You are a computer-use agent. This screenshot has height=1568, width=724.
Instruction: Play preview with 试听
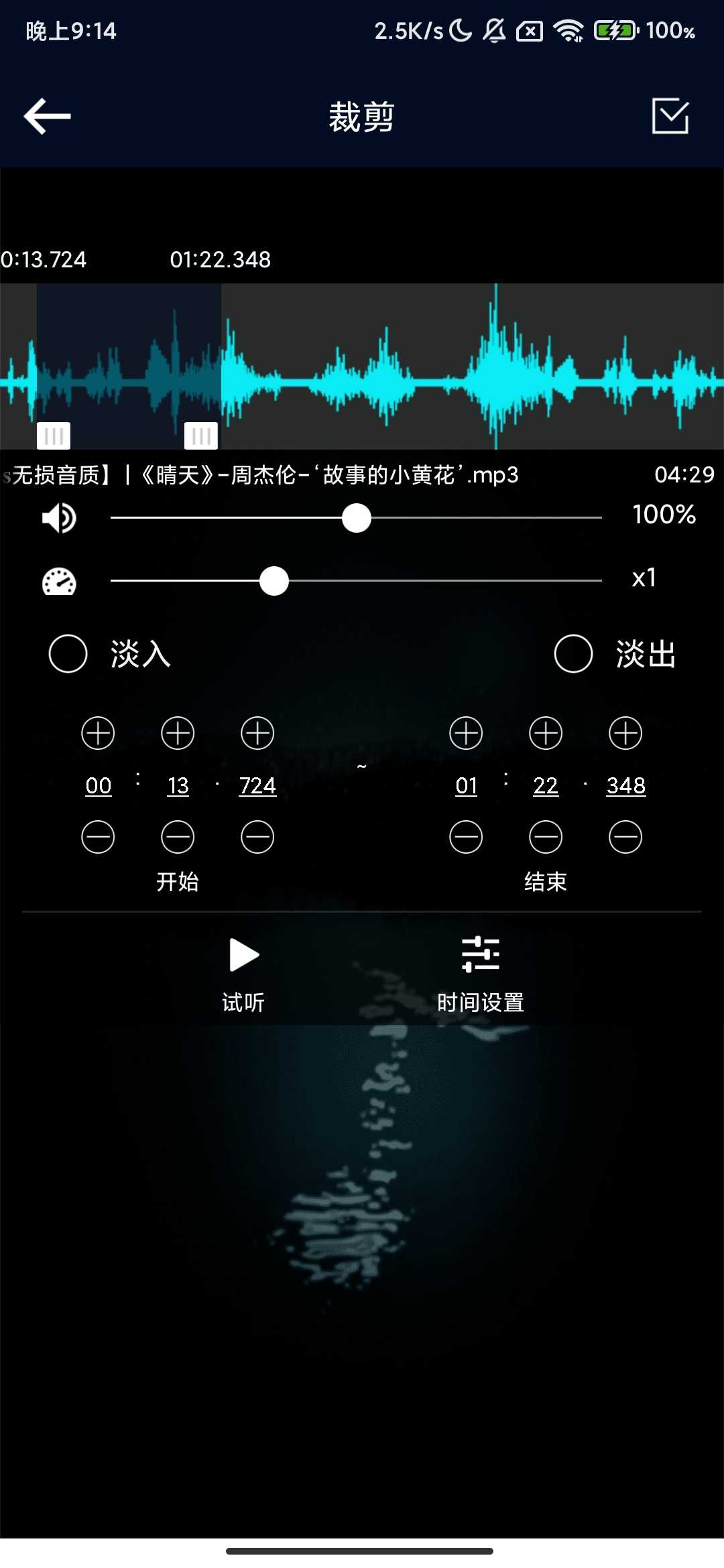(x=243, y=972)
